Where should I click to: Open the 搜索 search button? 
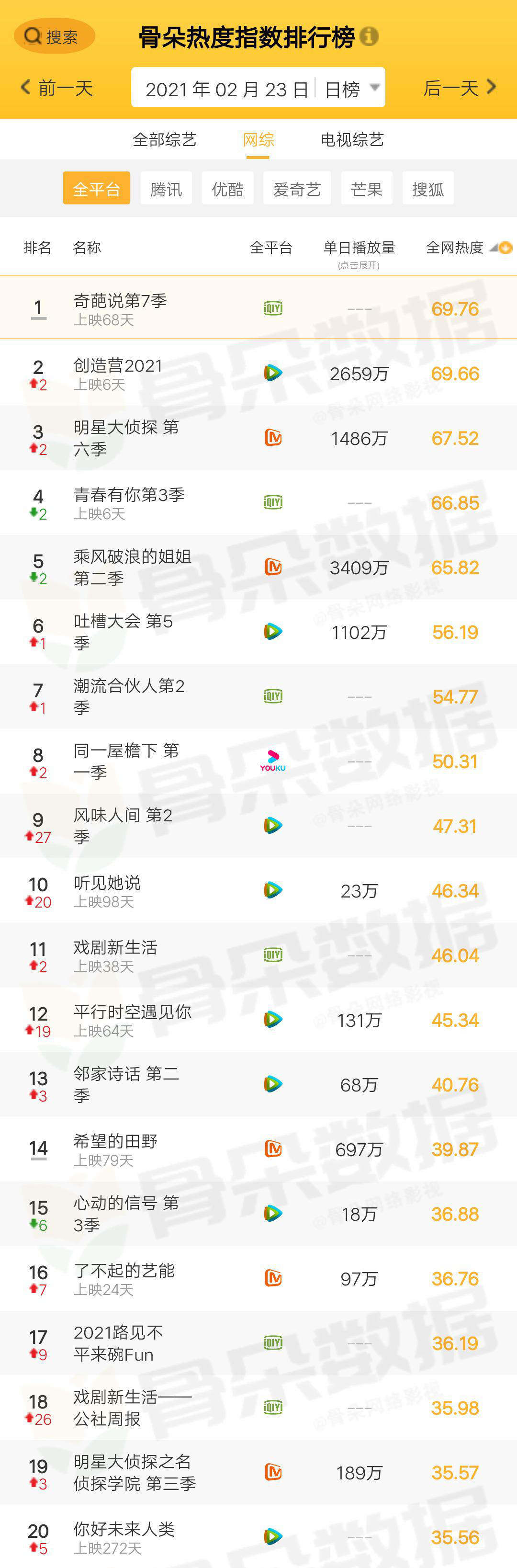coord(54,36)
